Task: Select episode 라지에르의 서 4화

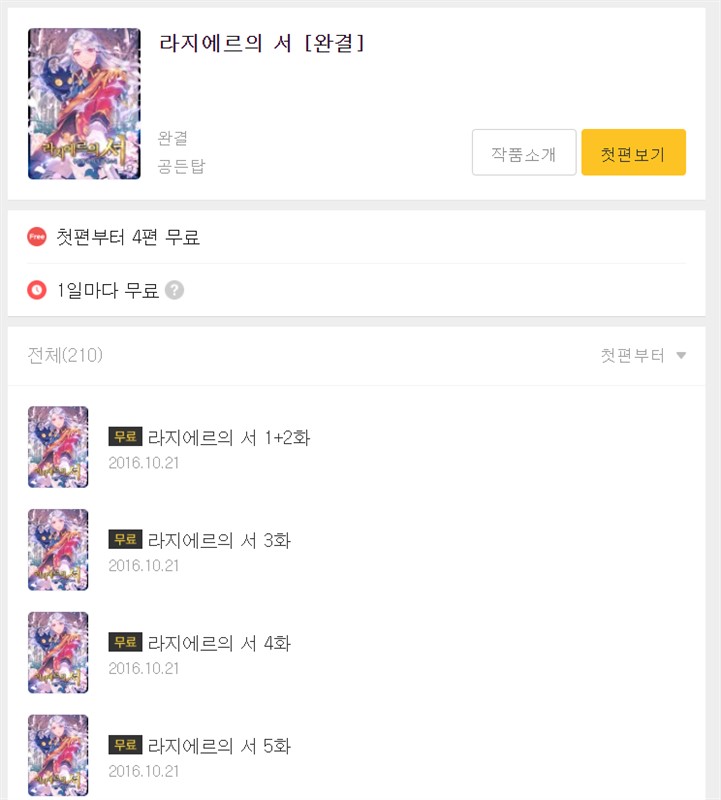Action: (219, 643)
